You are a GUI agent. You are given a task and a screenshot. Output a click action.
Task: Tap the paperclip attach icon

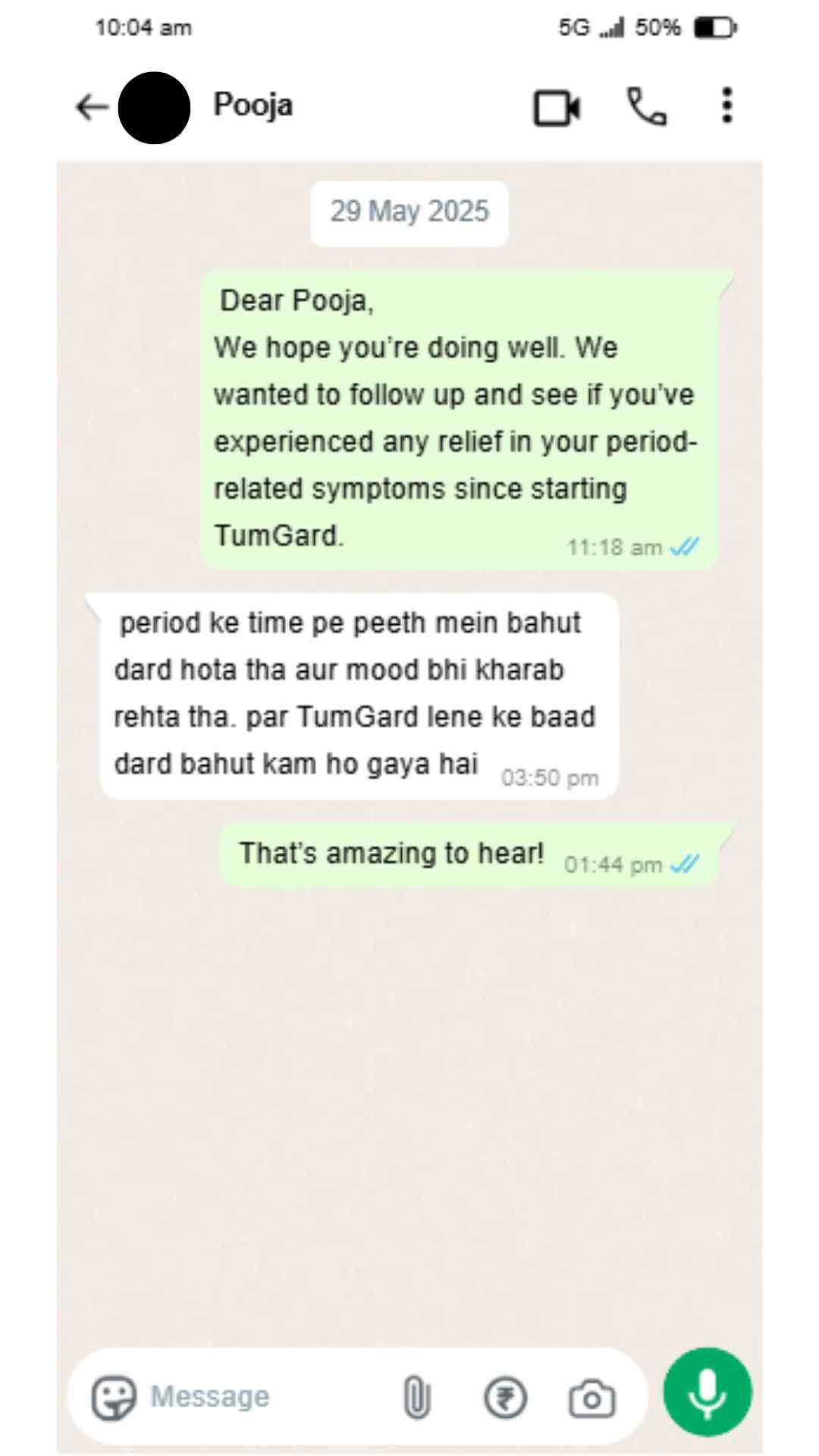pos(416,1398)
